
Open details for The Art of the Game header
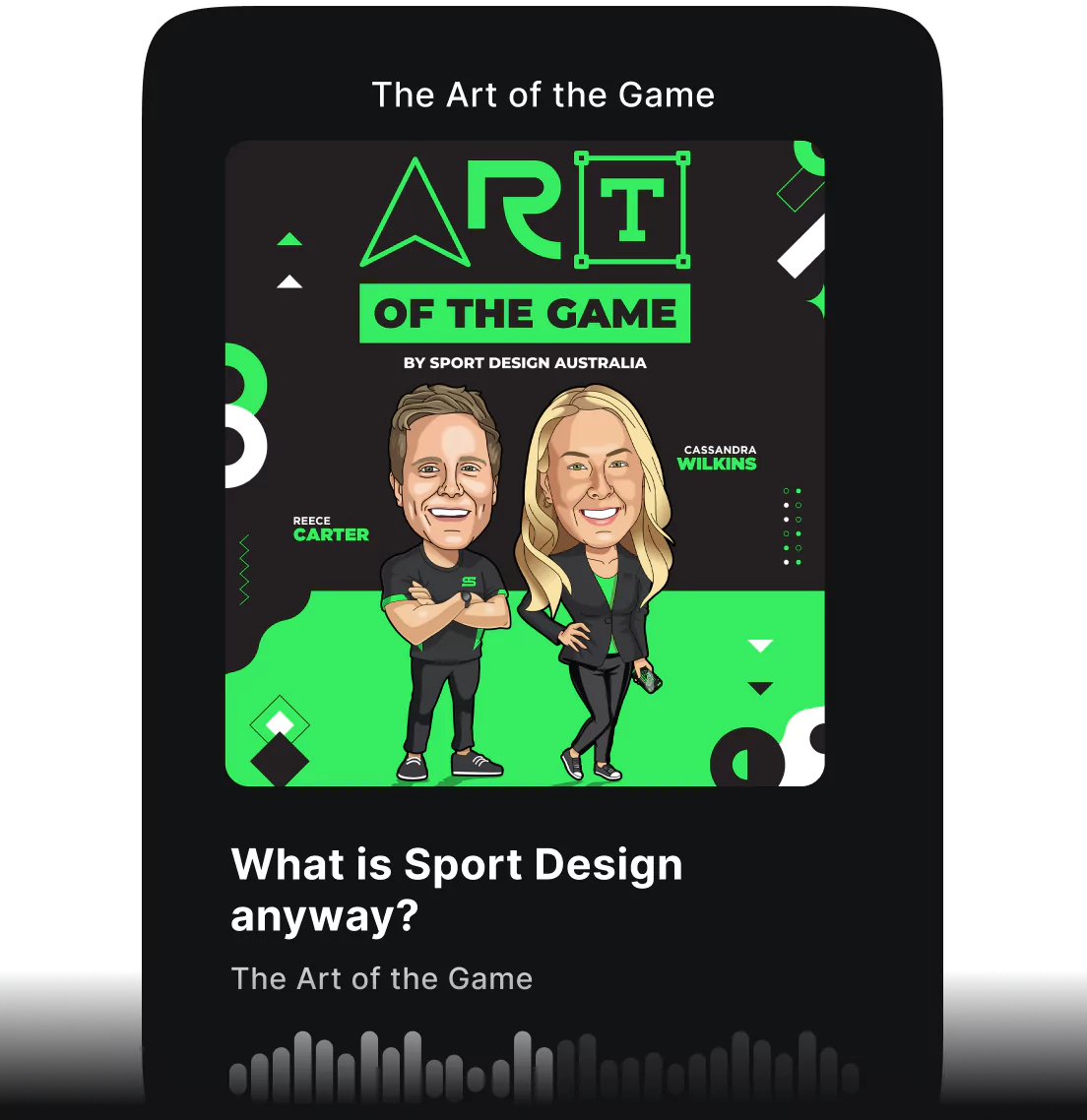point(544,94)
